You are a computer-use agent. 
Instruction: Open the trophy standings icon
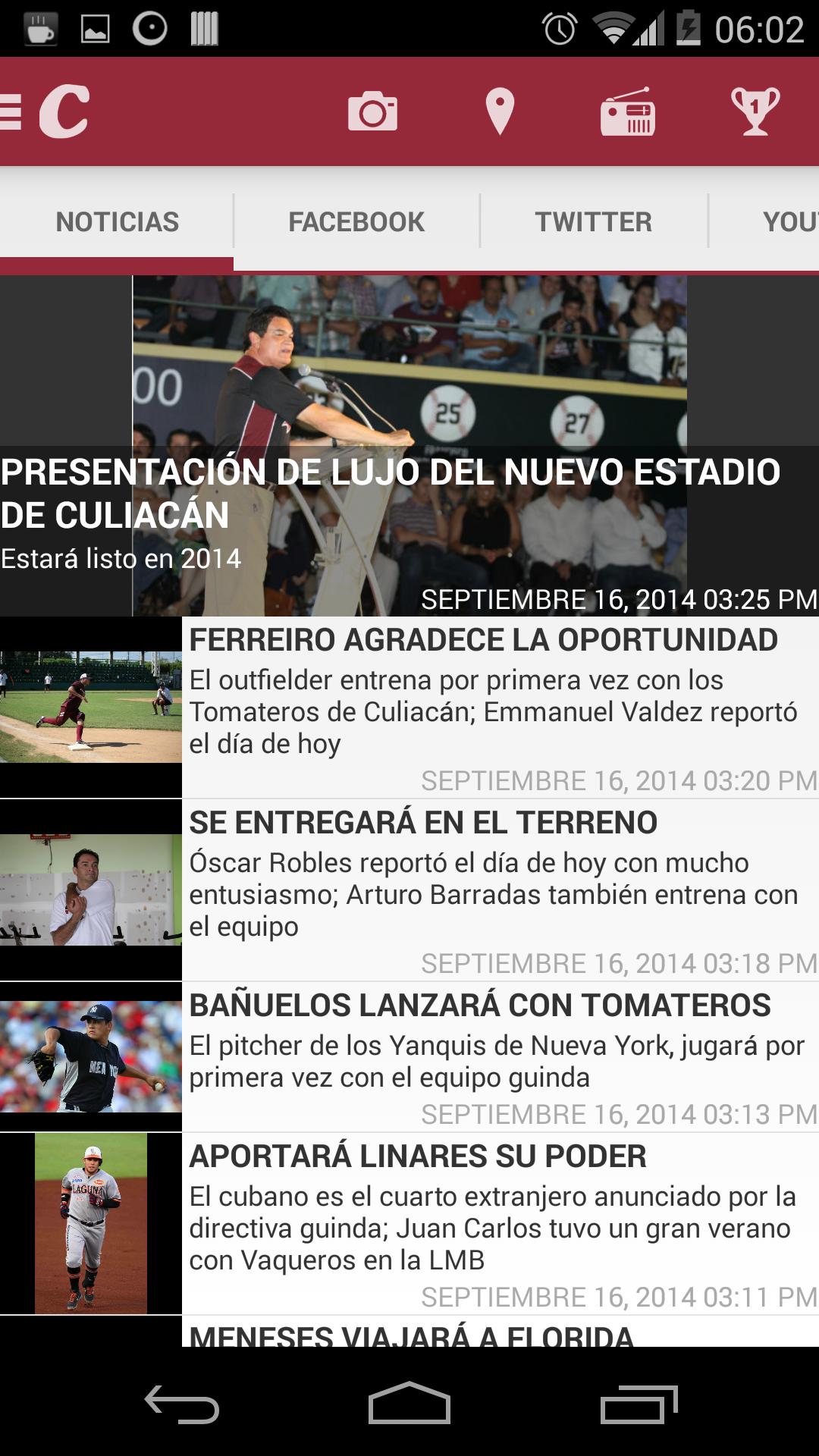(755, 112)
